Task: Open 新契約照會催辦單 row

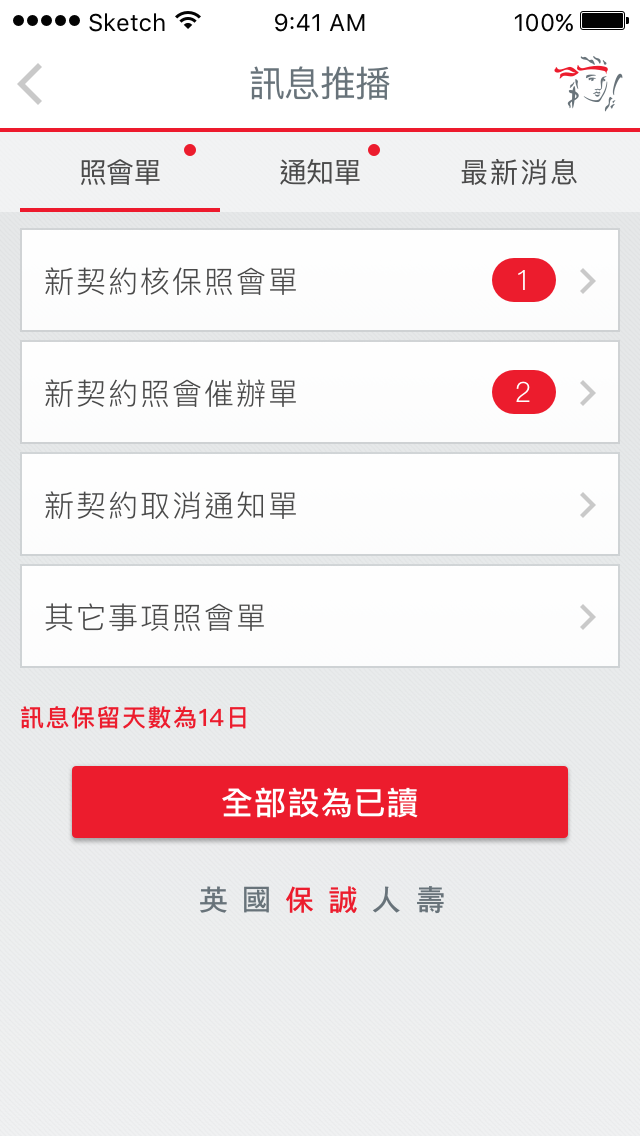Action: click(320, 392)
